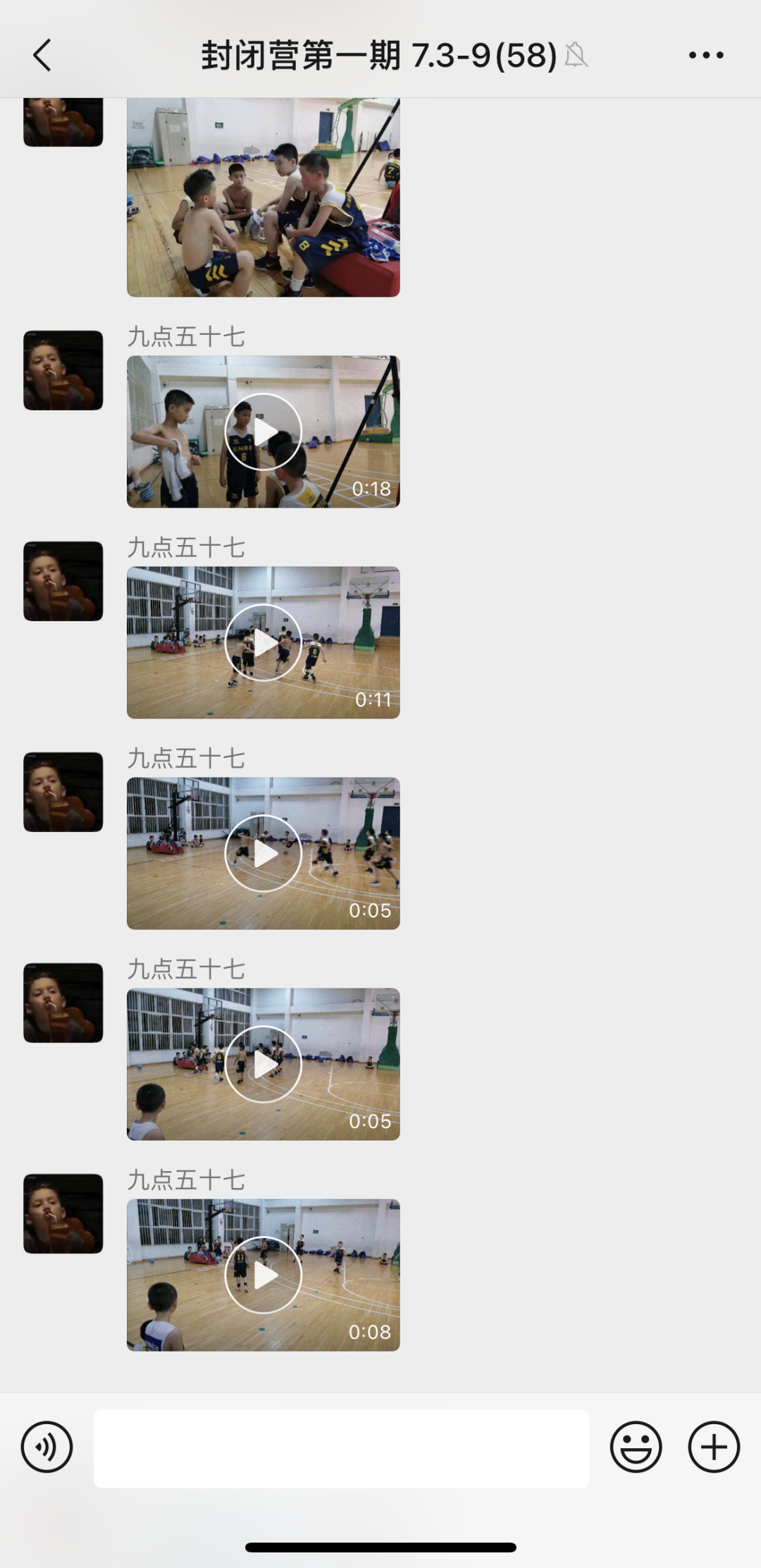The image size is (761, 1568).
Task: Open the group chat's three-dot menu
Action: (706, 55)
